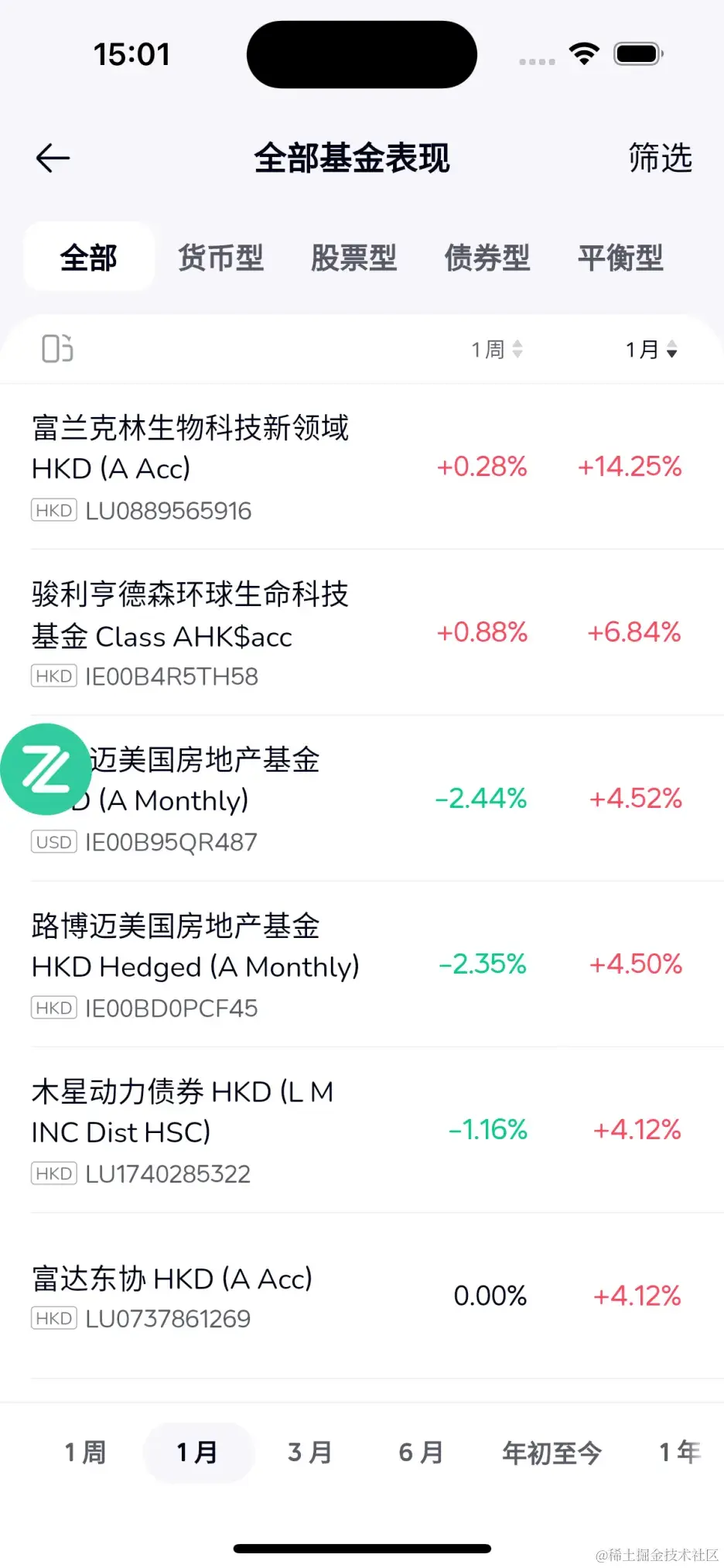Switch to the 货币型 tab
Screen dimensions: 724x1568
[x=221, y=258]
